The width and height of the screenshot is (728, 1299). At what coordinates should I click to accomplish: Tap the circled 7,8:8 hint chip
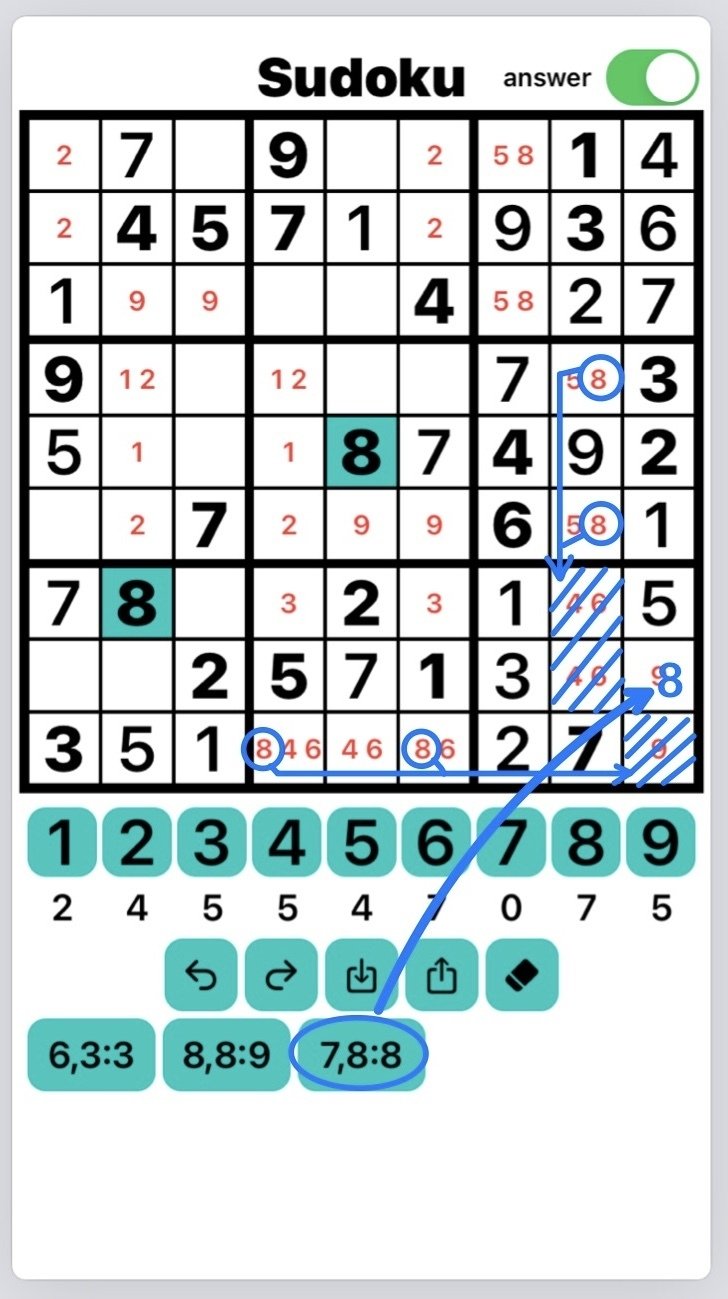[x=361, y=1055]
